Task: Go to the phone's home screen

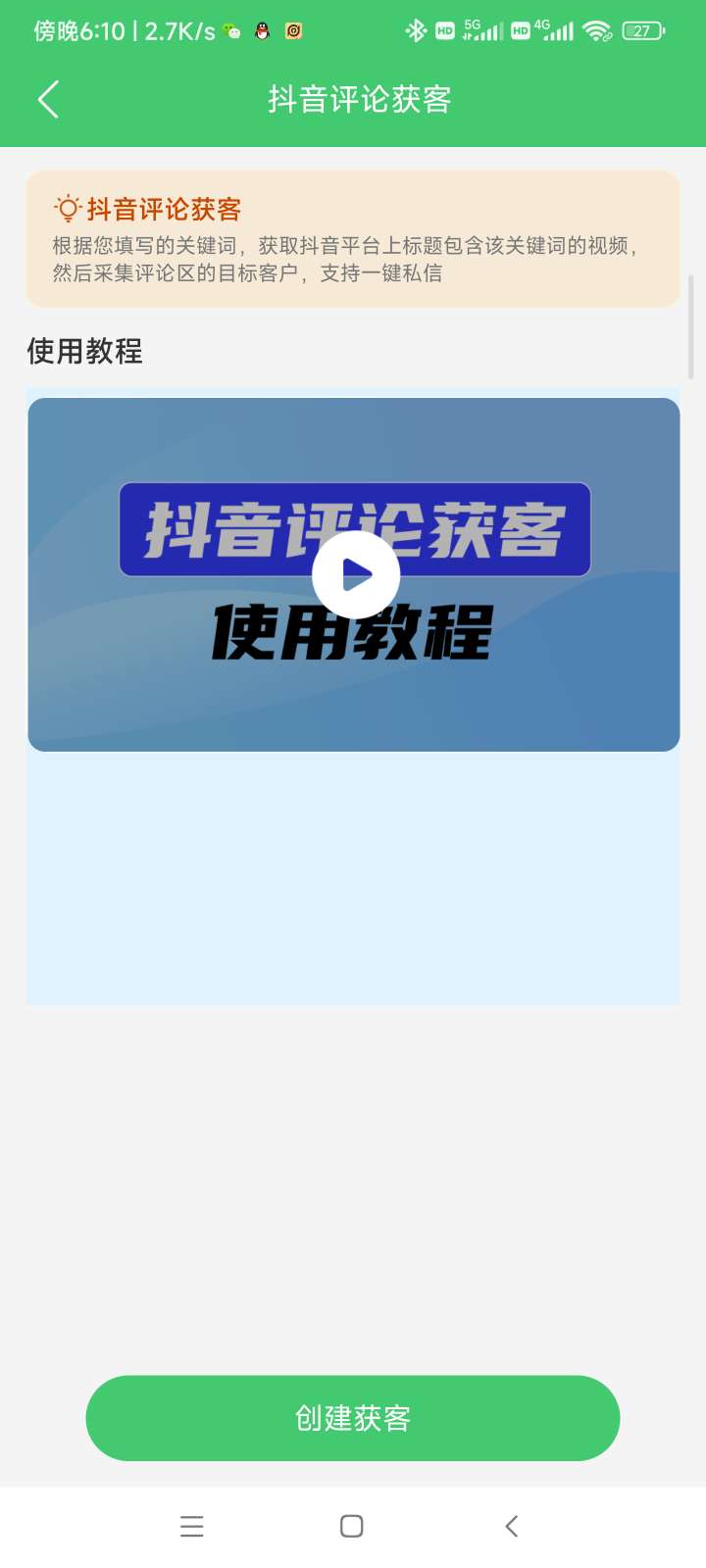Action: [352, 1526]
